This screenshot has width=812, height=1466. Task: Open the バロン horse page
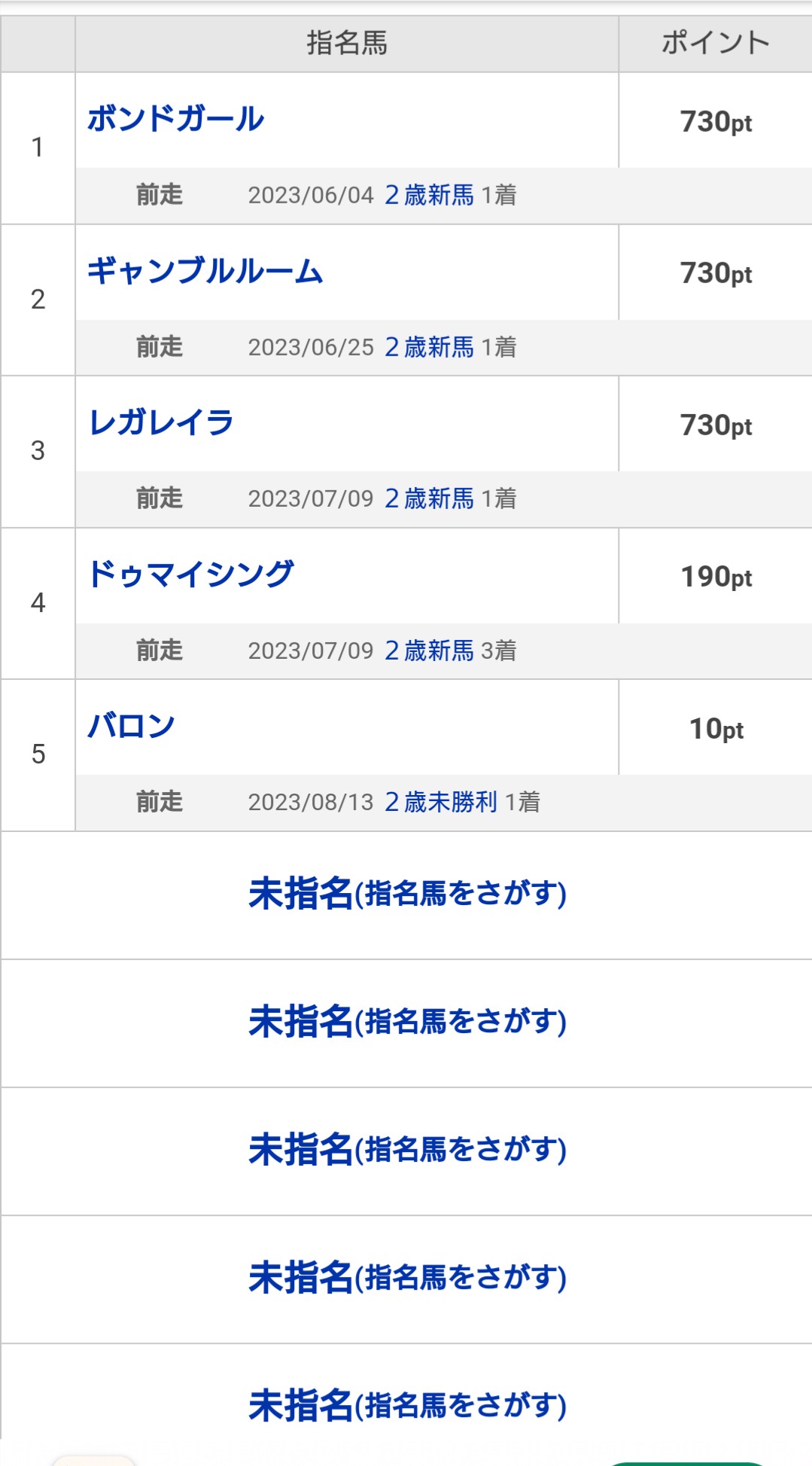(x=132, y=726)
